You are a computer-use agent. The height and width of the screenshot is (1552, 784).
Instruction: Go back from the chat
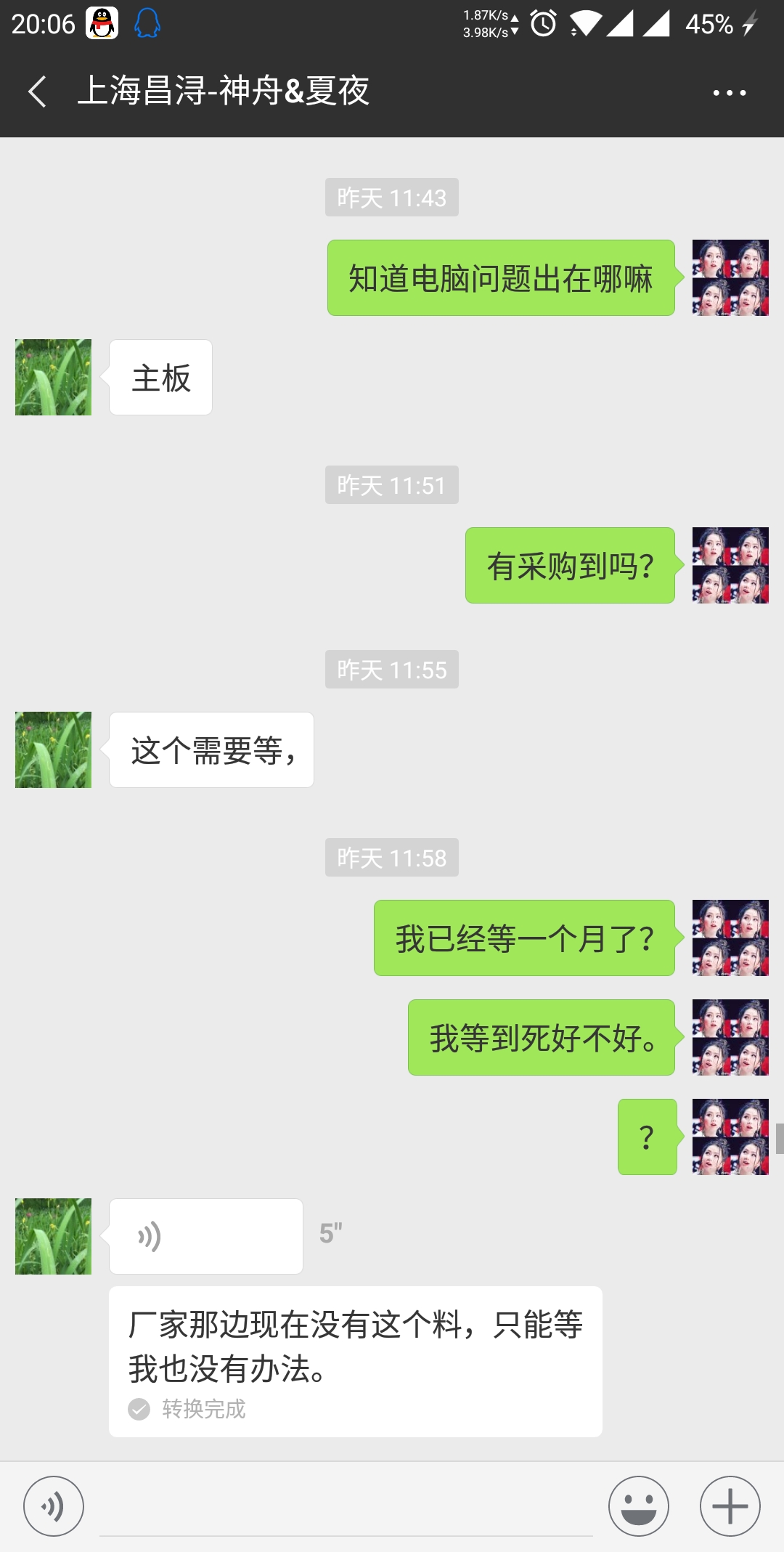click(38, 92)
